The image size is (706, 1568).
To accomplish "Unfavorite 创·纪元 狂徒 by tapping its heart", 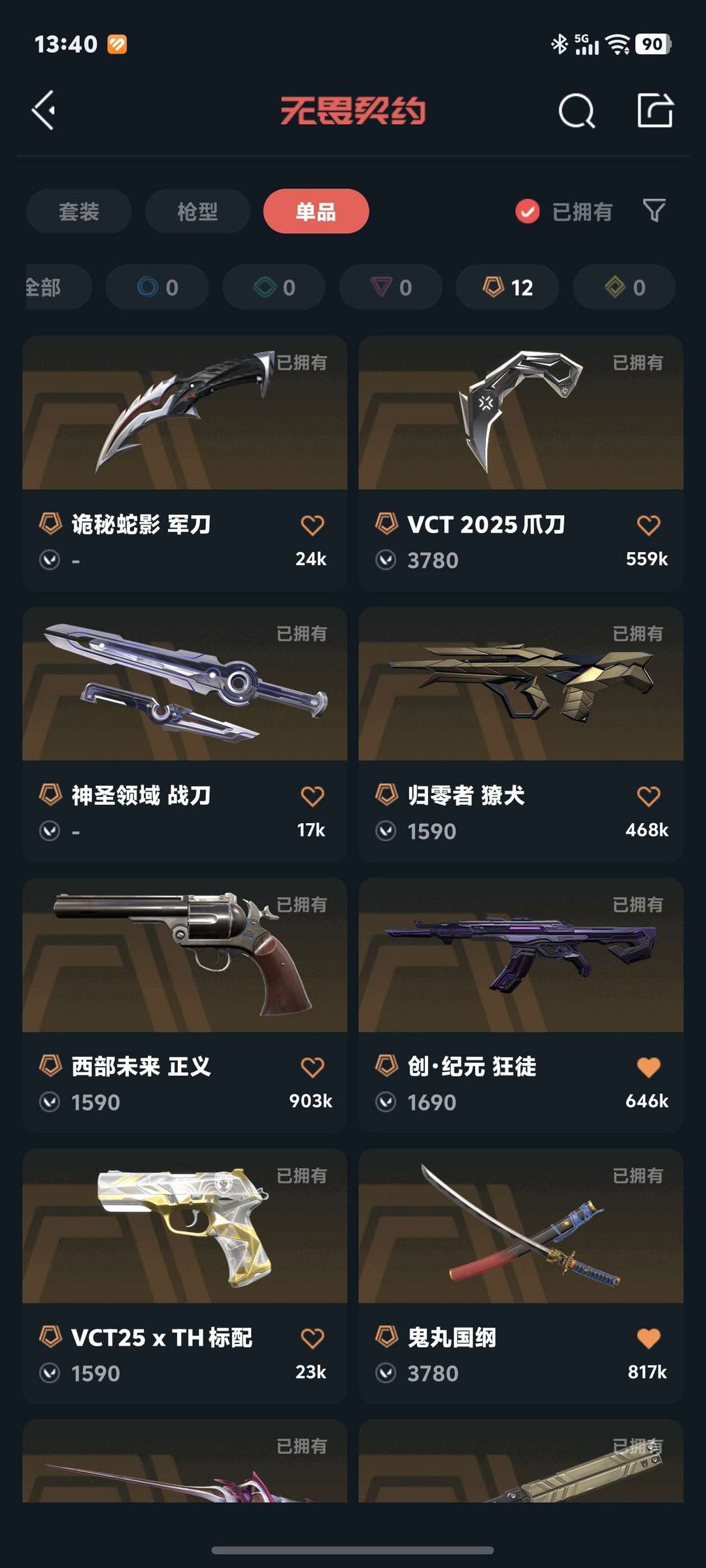I will (x=648, y=1066).
